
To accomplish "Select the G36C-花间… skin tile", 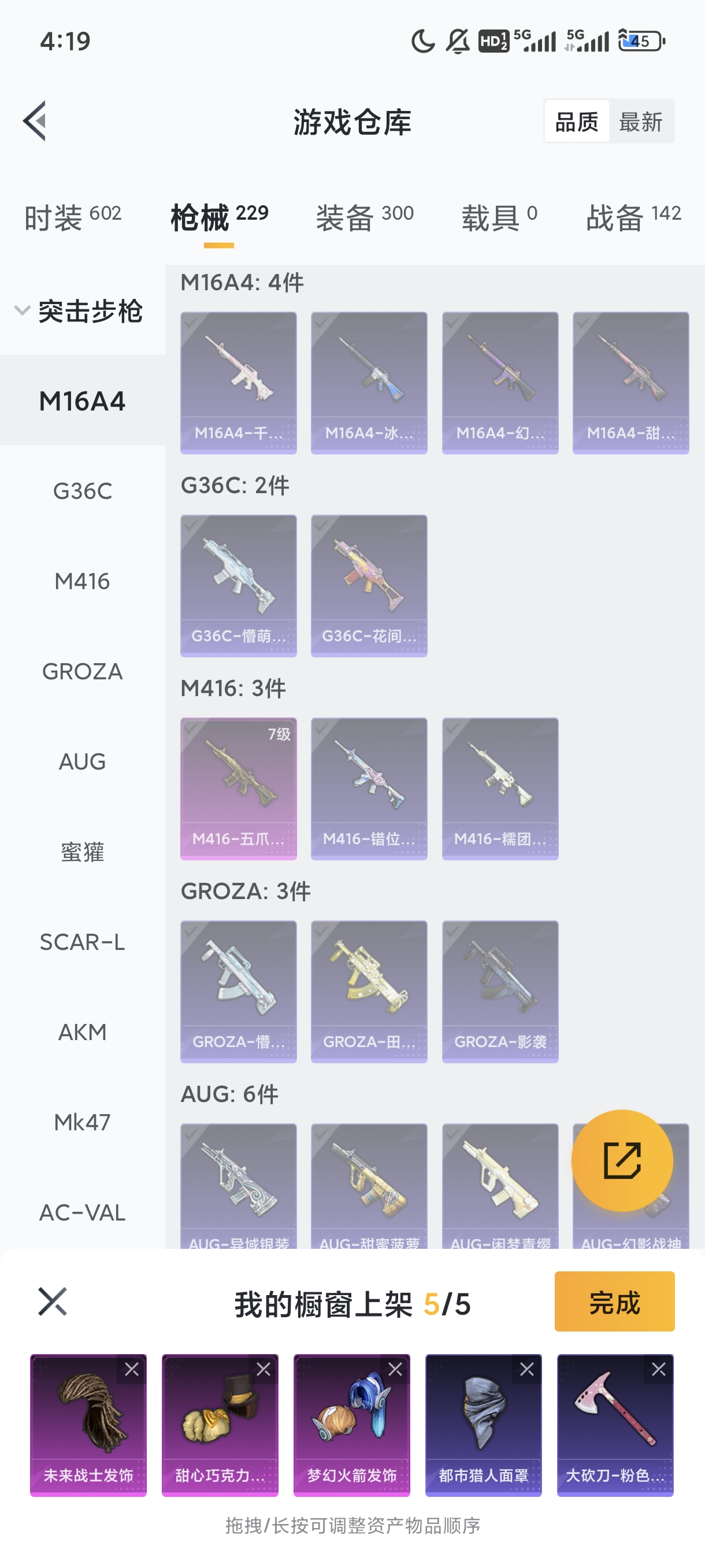I will 369,586.
